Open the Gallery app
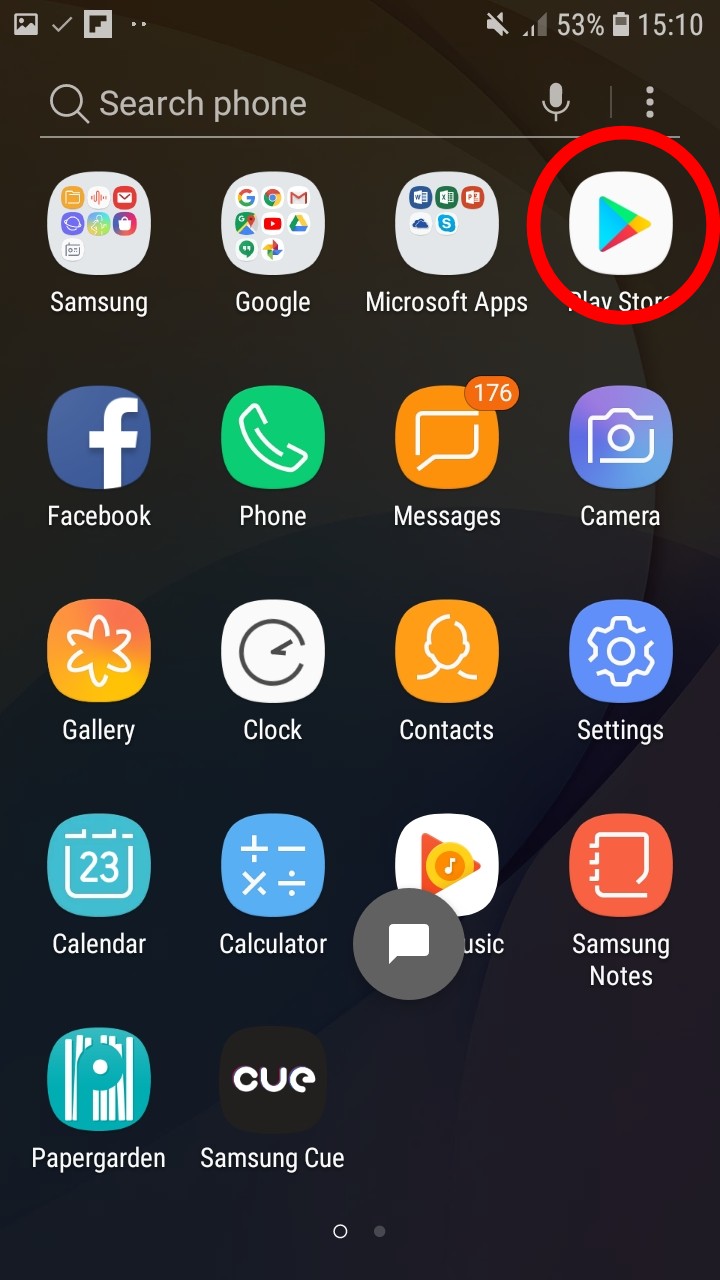The height and width of the screenshot is (1280, 720). (x=99, y=652)
